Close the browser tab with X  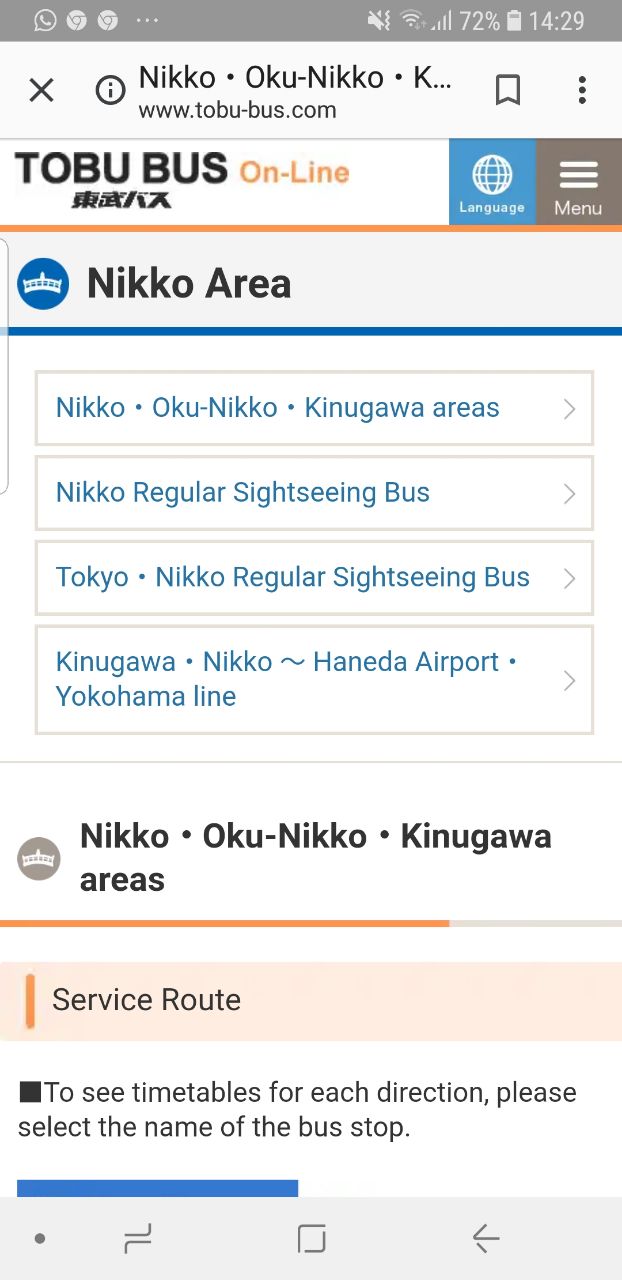click(41, 91)
